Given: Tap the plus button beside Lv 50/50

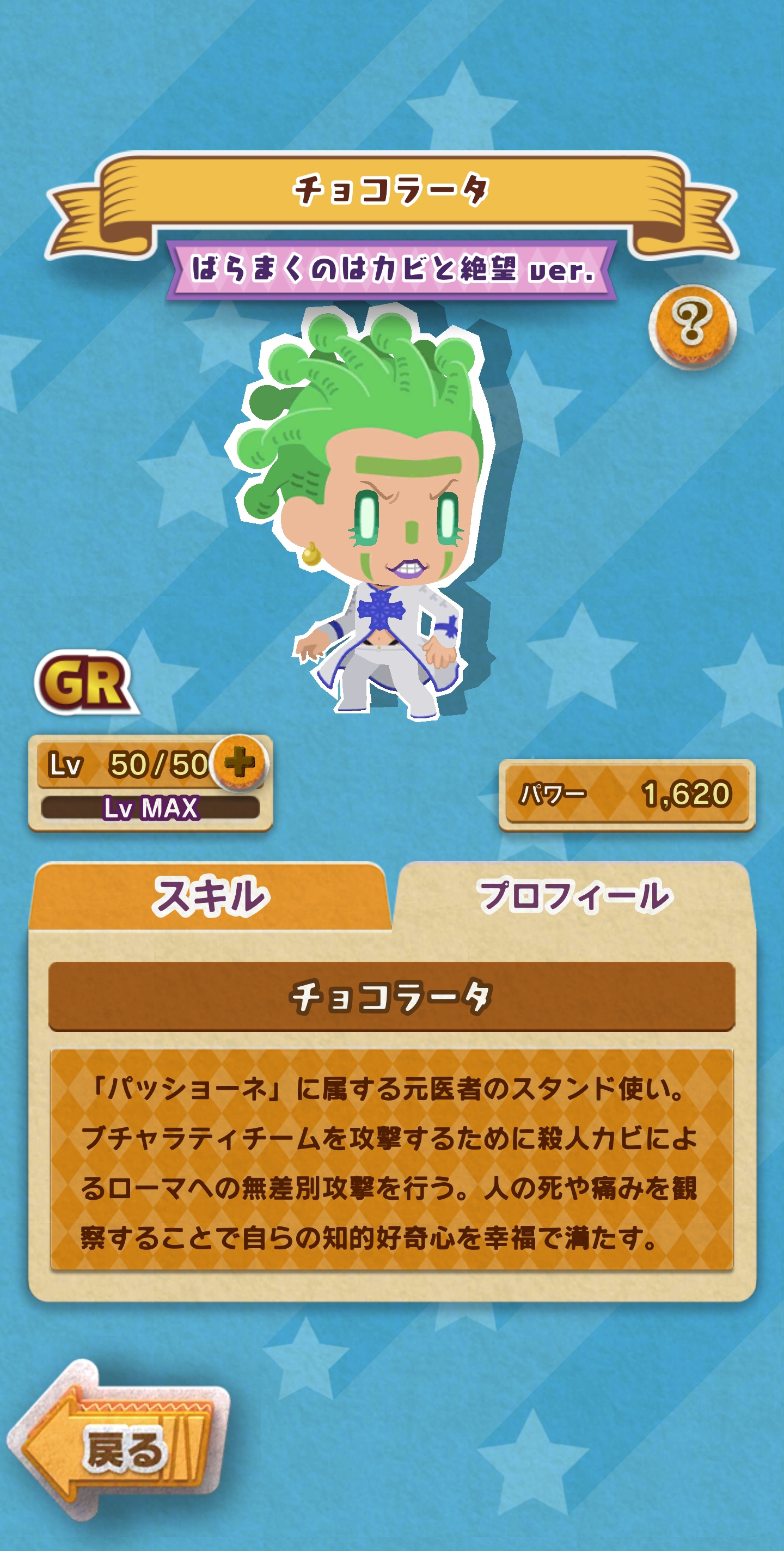Looking at the screenshot, I should coord(240,763).
